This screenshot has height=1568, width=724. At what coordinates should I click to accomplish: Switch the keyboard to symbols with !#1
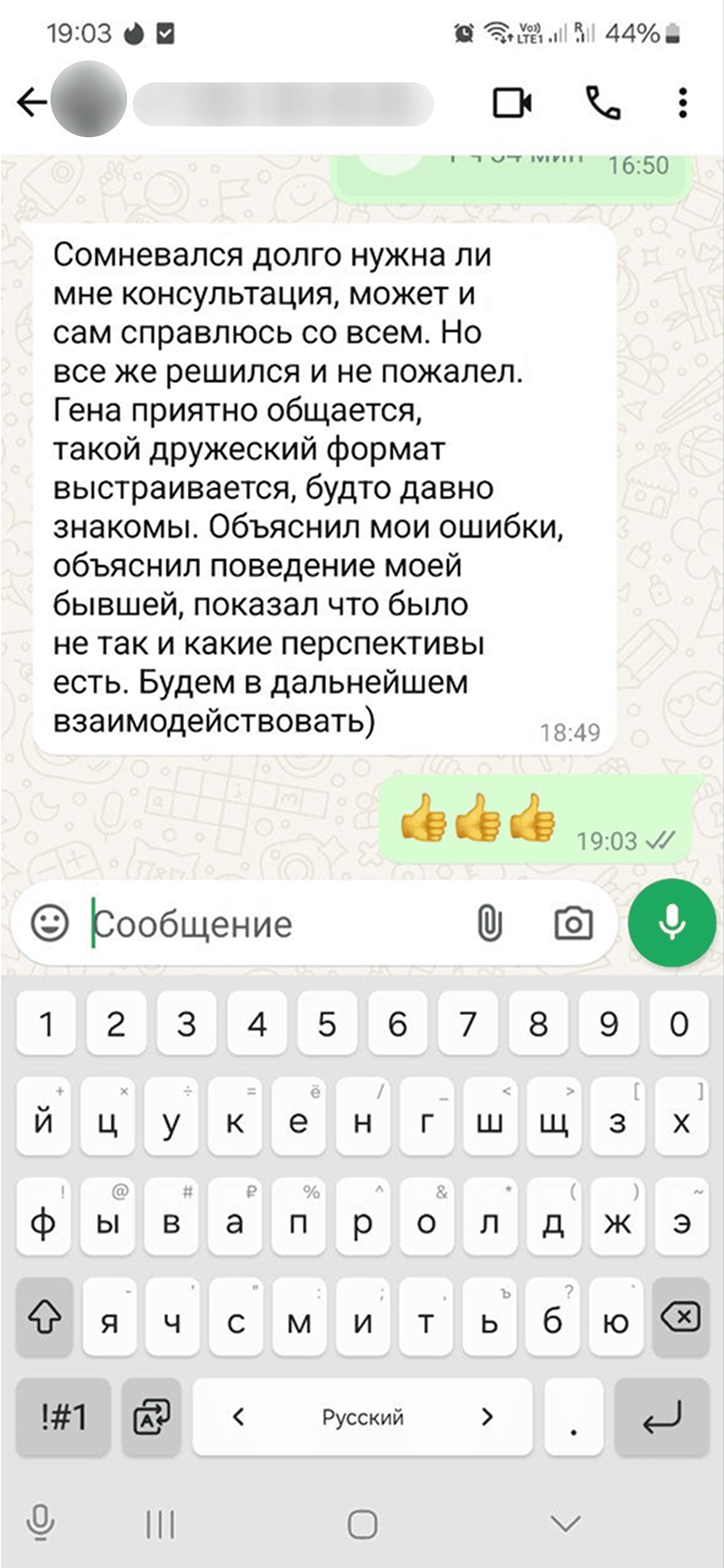[x=63, y=1418]
